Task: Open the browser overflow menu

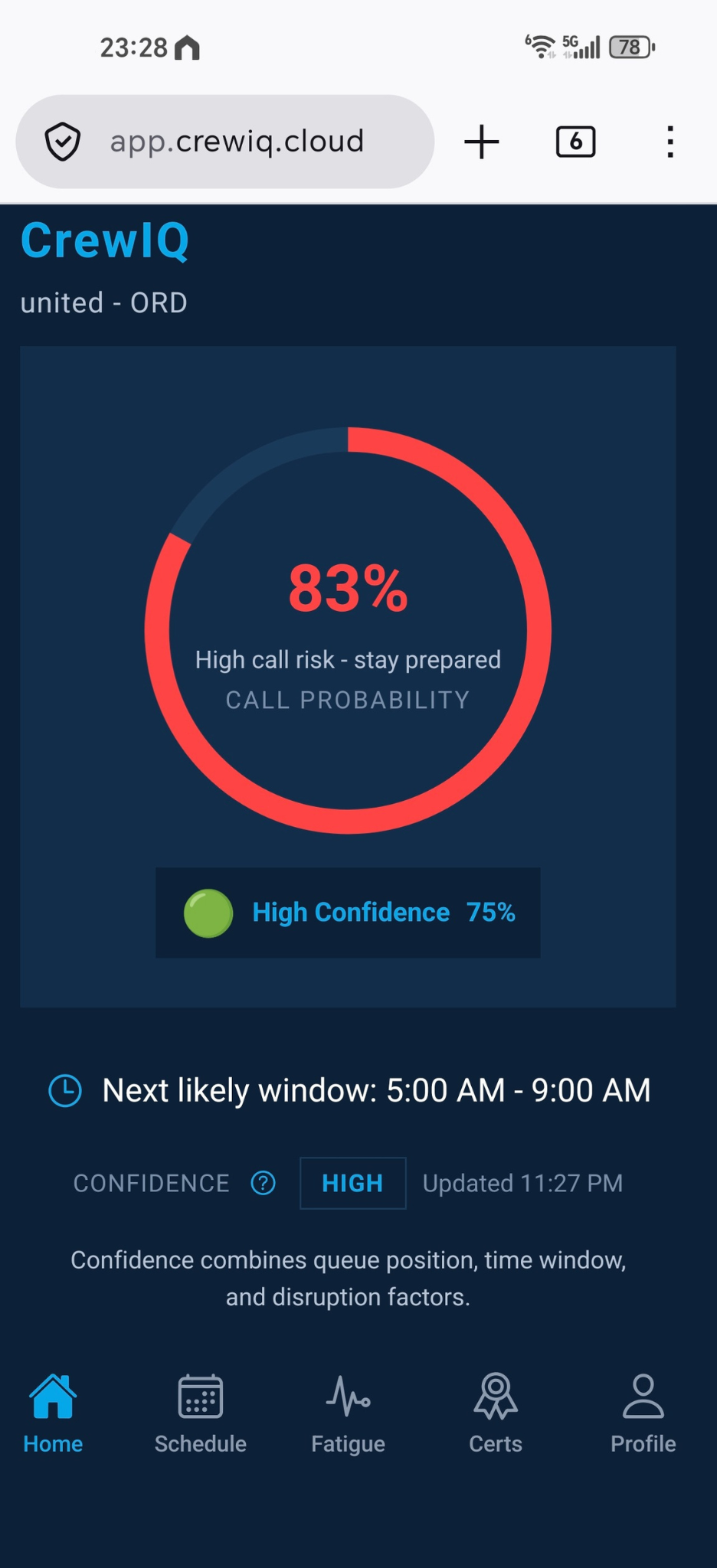Action: pyautogui.click(x=670, y=141)
